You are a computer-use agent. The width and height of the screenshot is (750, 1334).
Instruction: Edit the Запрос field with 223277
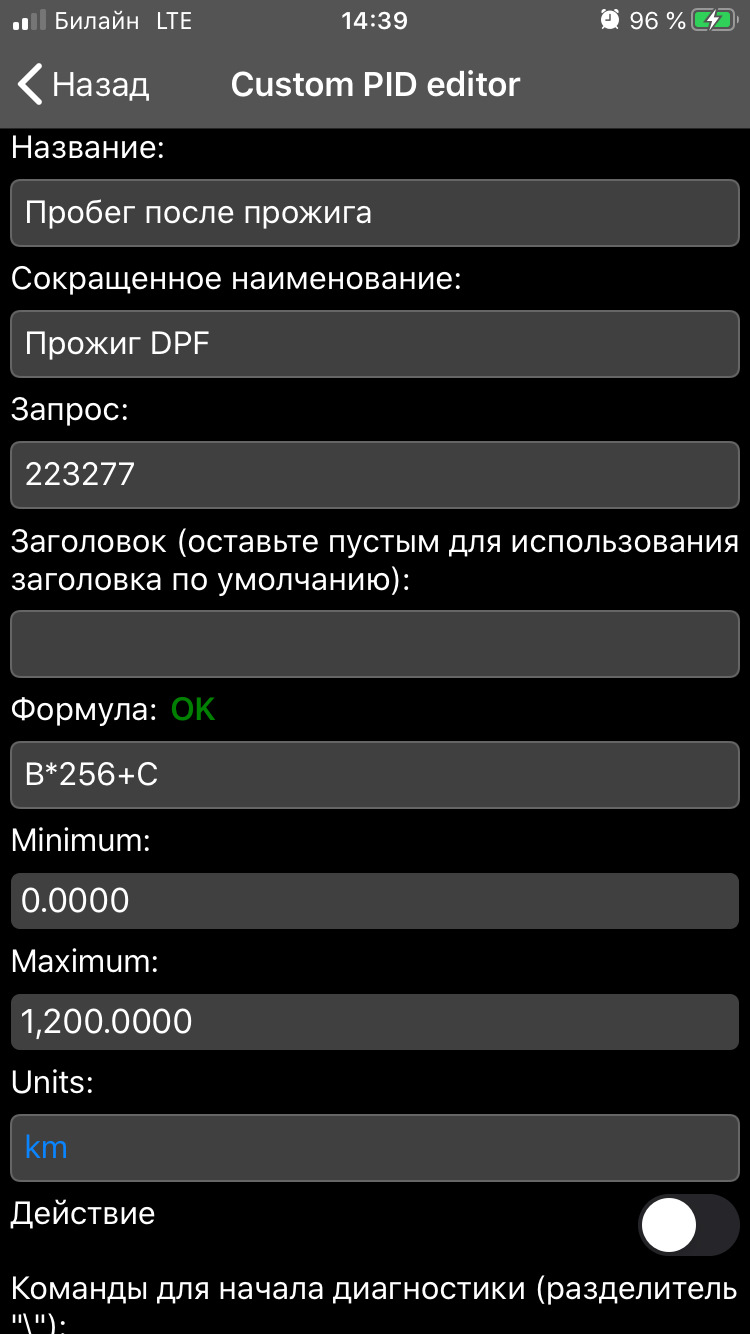(375, 474)
